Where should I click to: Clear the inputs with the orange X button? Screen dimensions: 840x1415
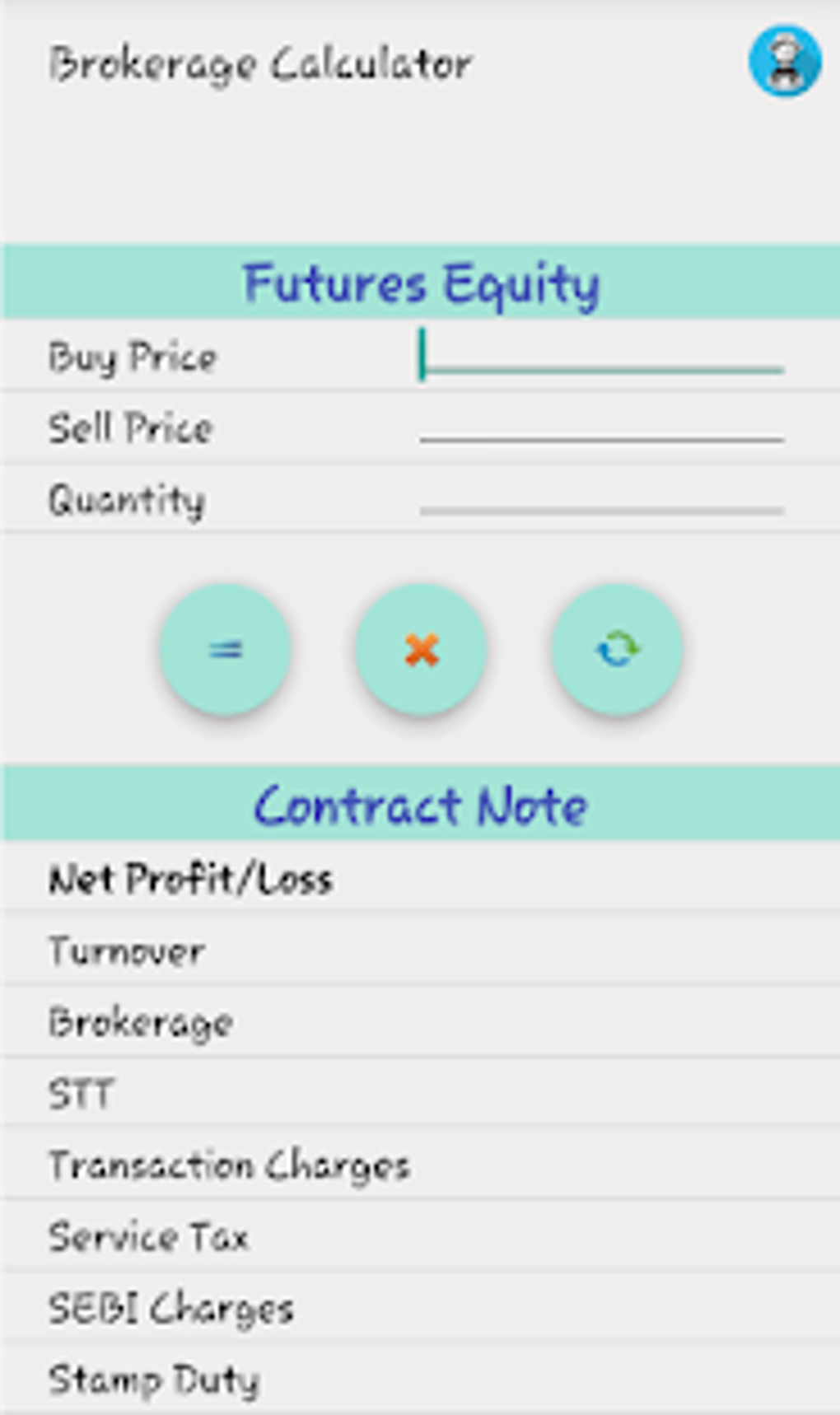coord(421,649)
